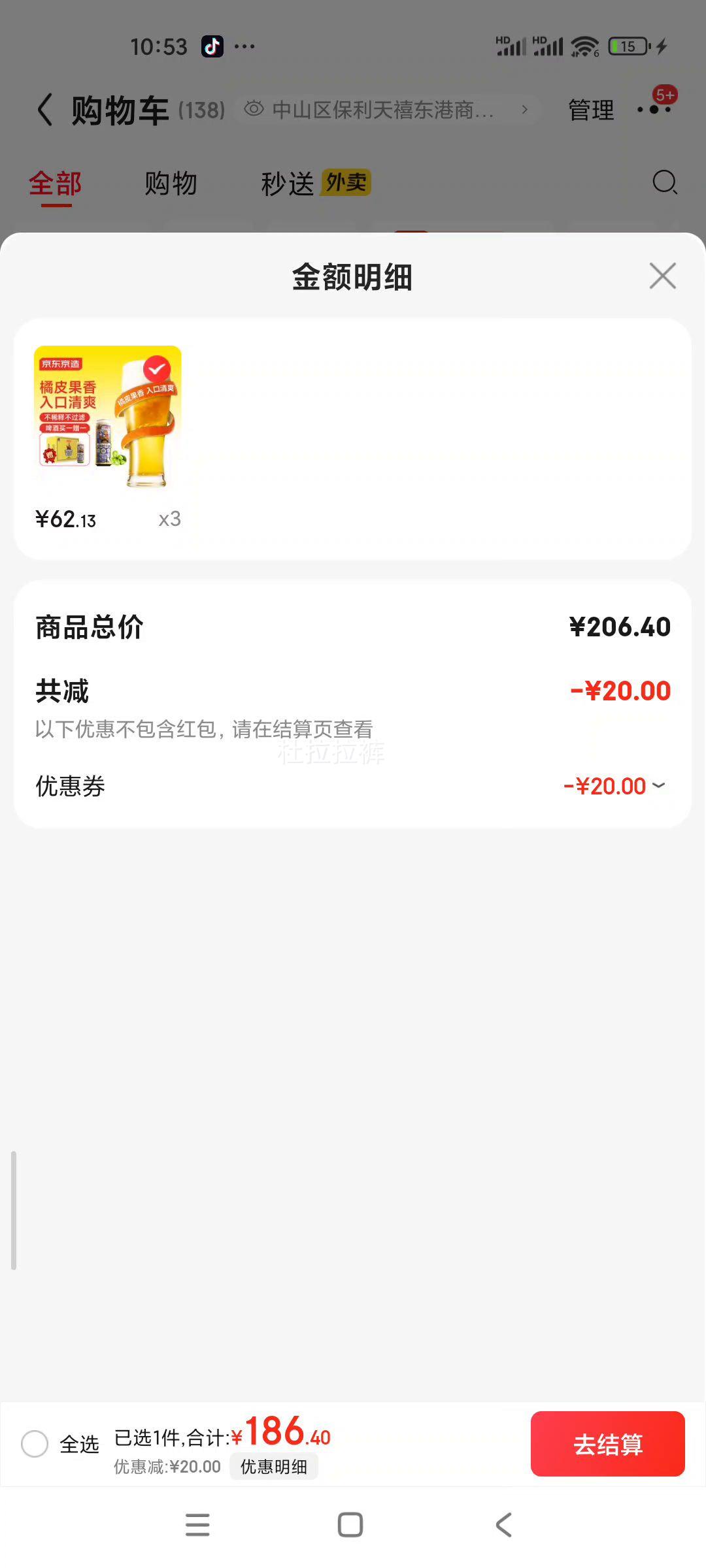Tap the back arrow to leave cart
The image size is (706, 1568).
pos(44,108)
